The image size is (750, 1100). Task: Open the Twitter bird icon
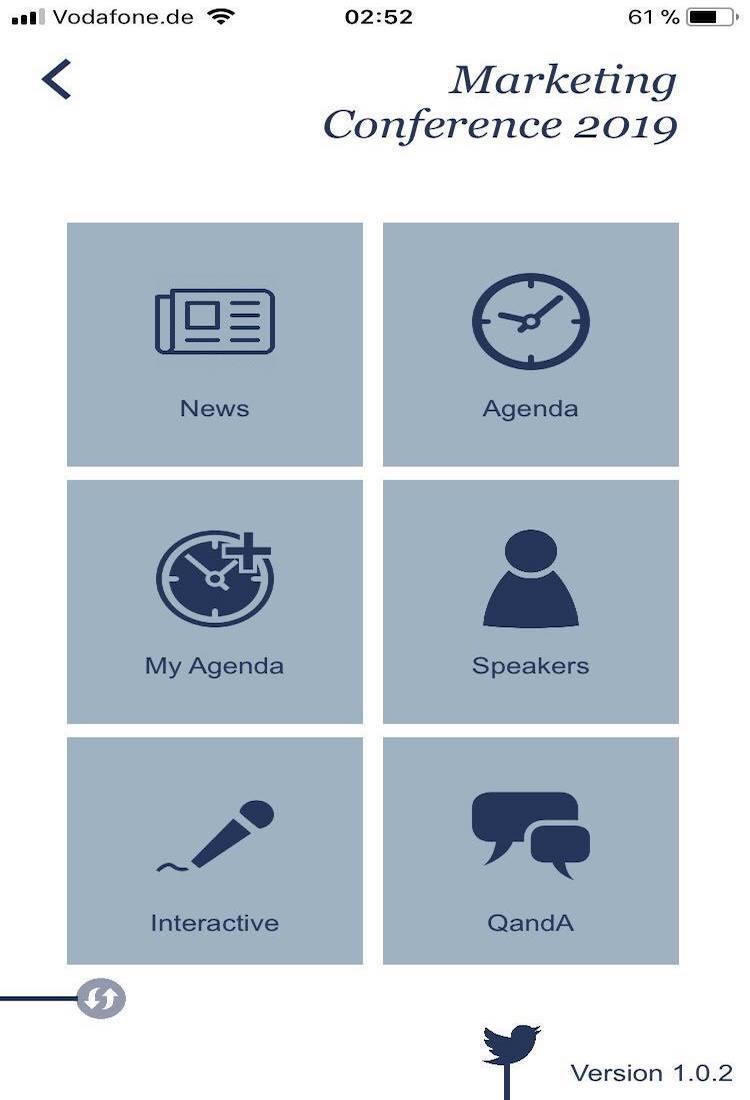[511, 1045]
